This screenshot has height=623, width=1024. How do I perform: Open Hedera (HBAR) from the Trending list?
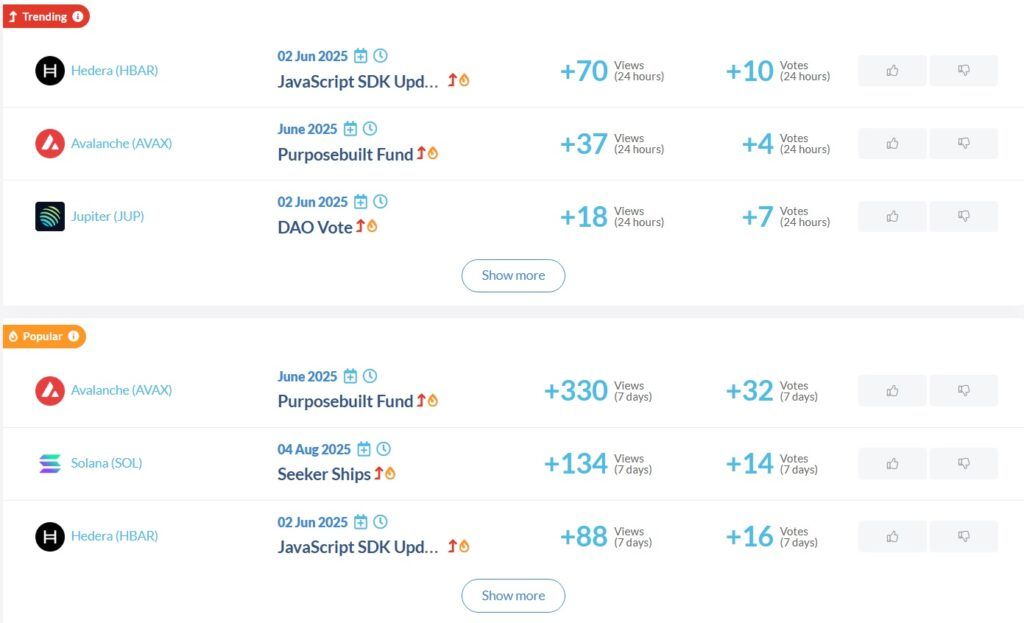[x=114, y=71]
